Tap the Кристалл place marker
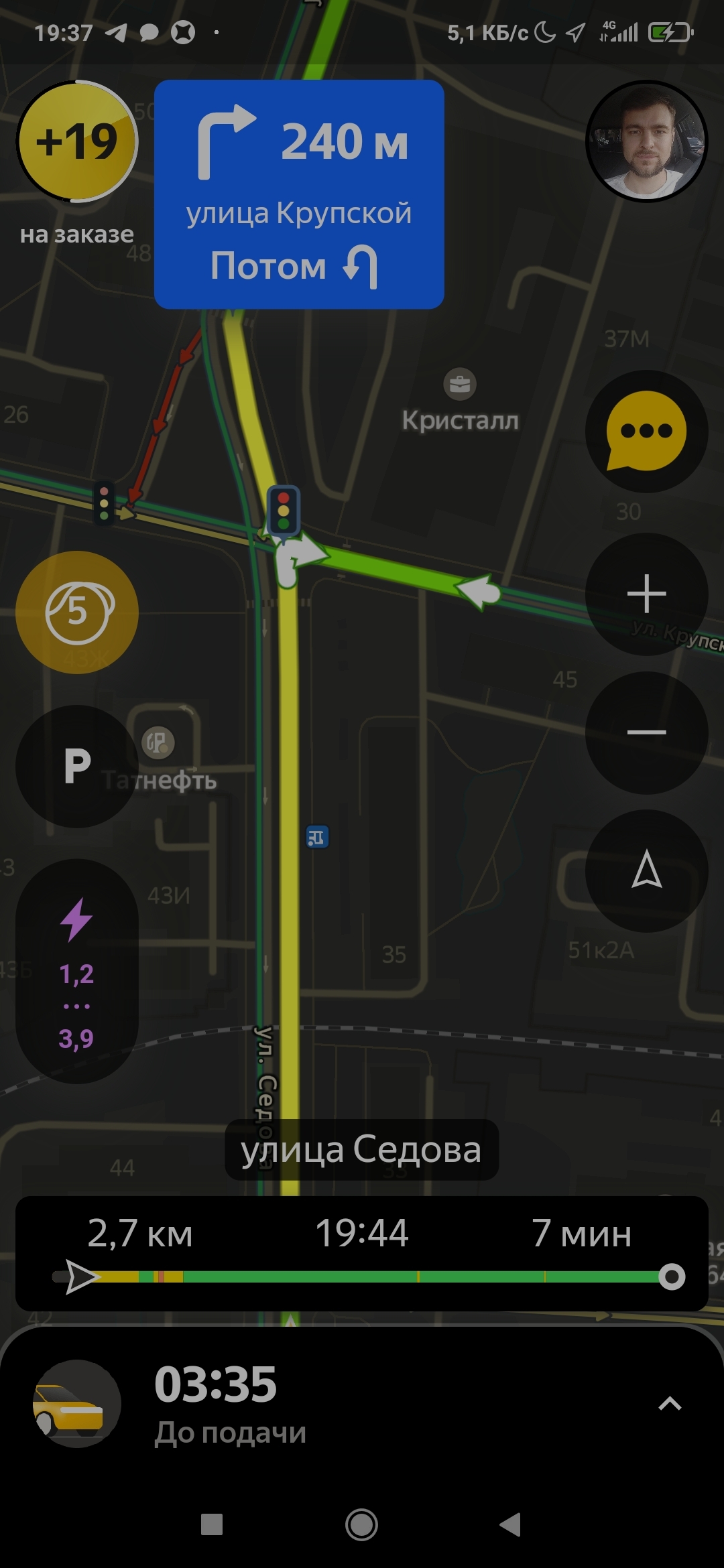This screenshot has height=1568, width=724. 460,385
